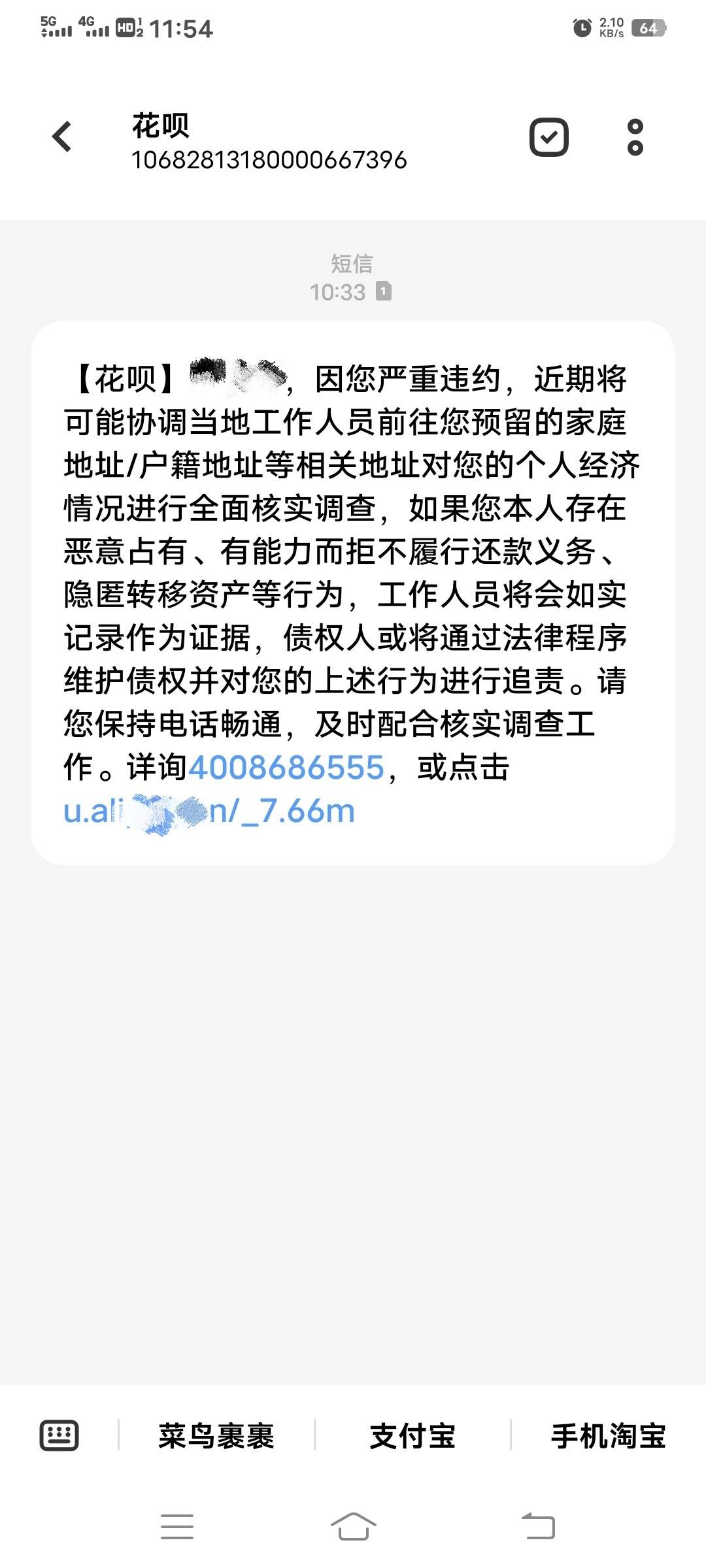The image size is (706, 1568).
Task: Open the 支付宝 menu item
Action: pyautogui.click(x=412, y=1436)
